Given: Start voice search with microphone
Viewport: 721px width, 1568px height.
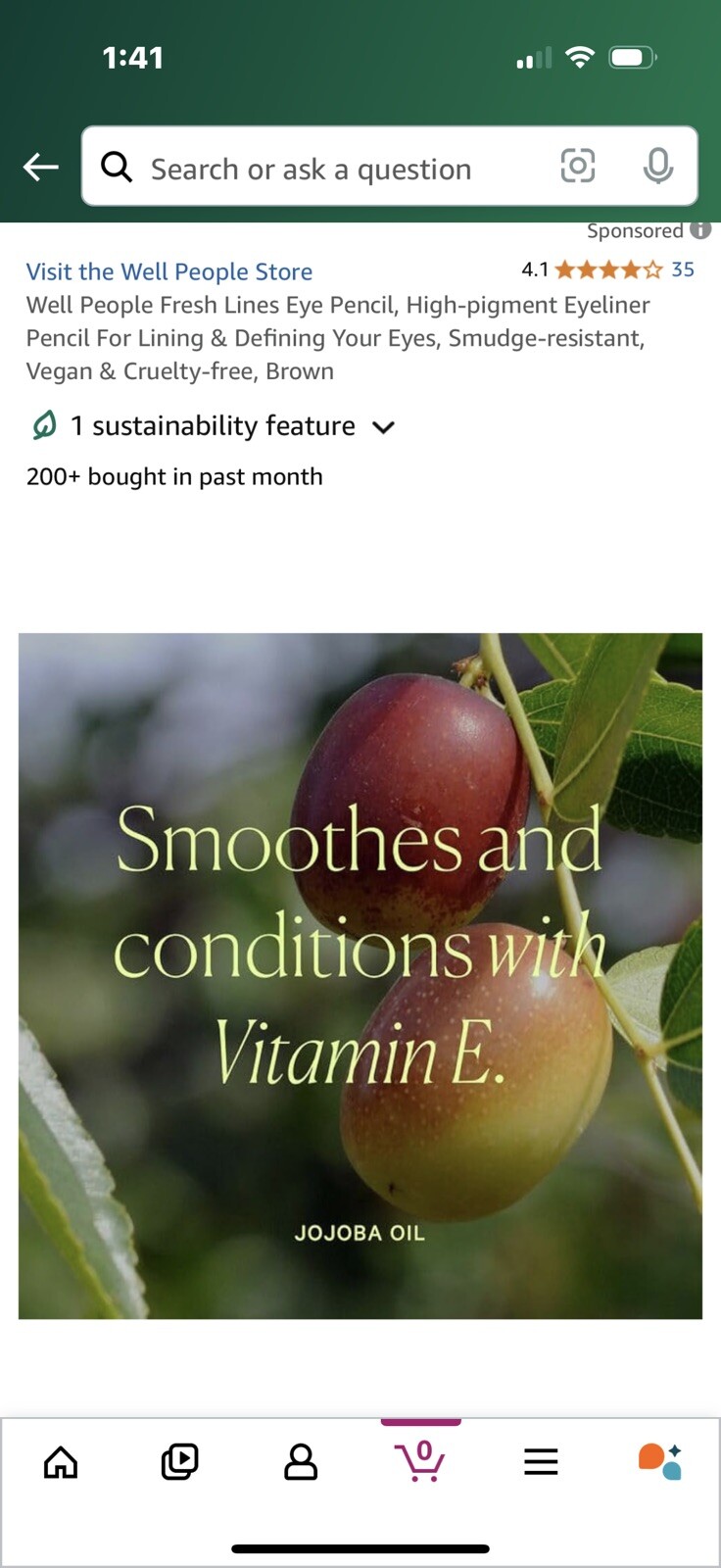Looking at the screenshot, I should (x=658, y=166).
